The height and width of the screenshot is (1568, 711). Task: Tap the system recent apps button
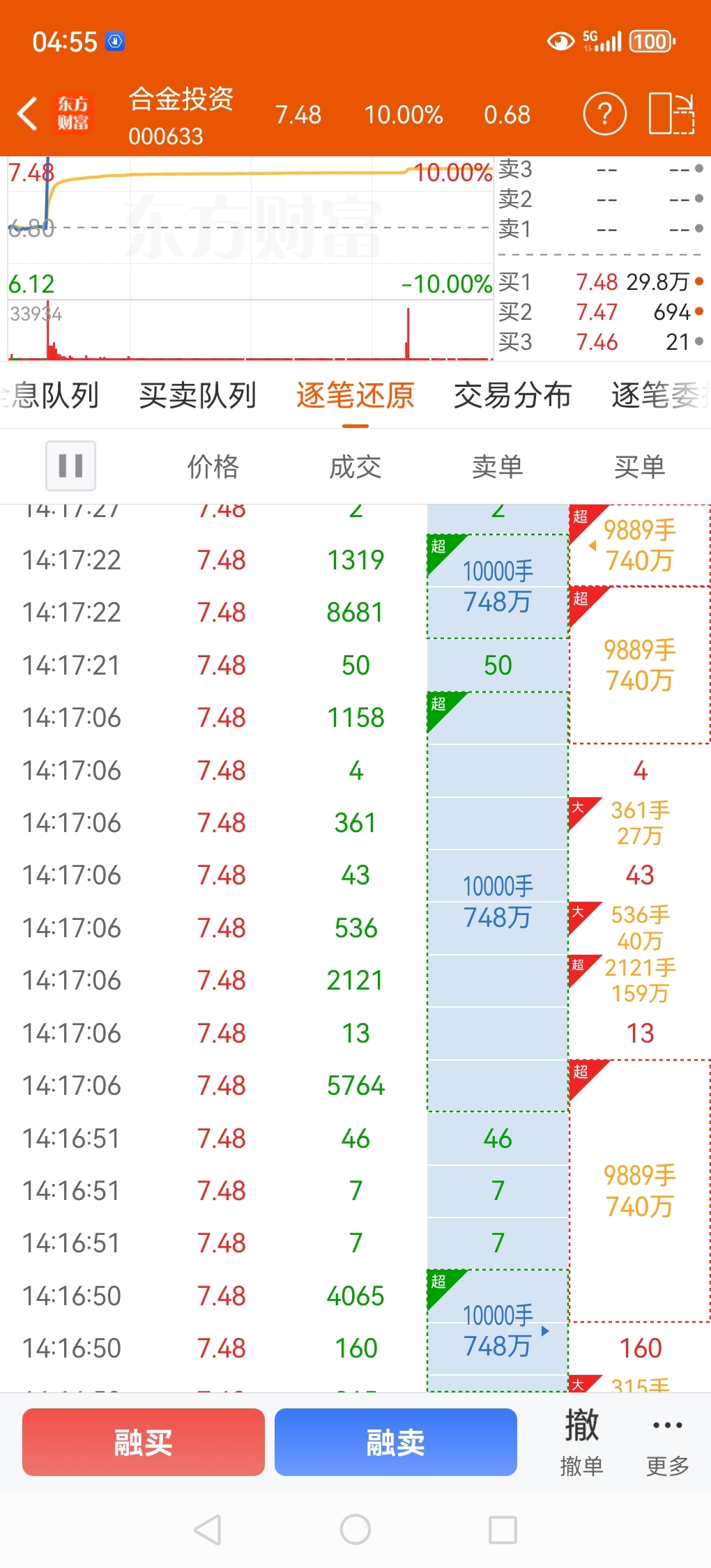click(x=503, y=1530)
